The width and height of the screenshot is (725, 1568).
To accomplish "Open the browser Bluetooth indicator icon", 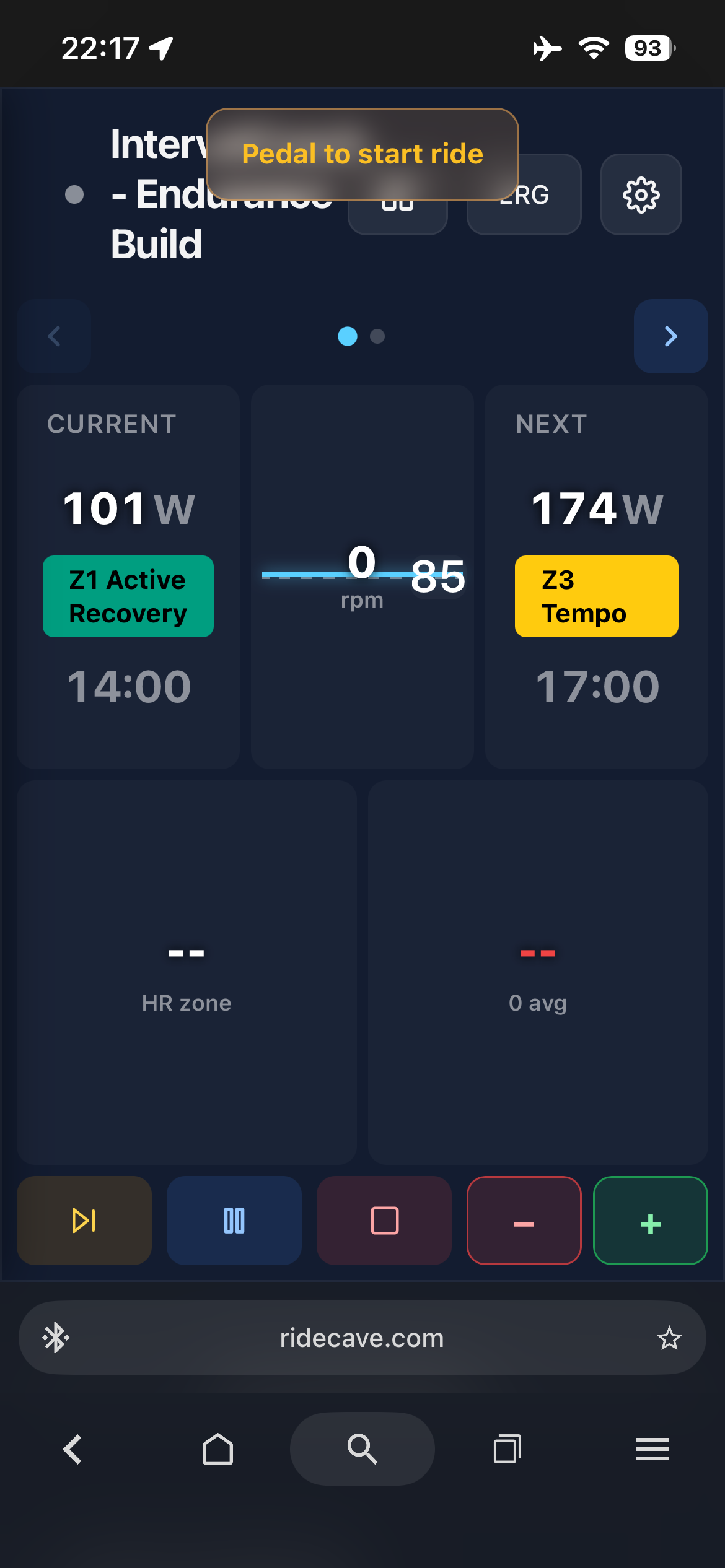I will coord(56,1338).
